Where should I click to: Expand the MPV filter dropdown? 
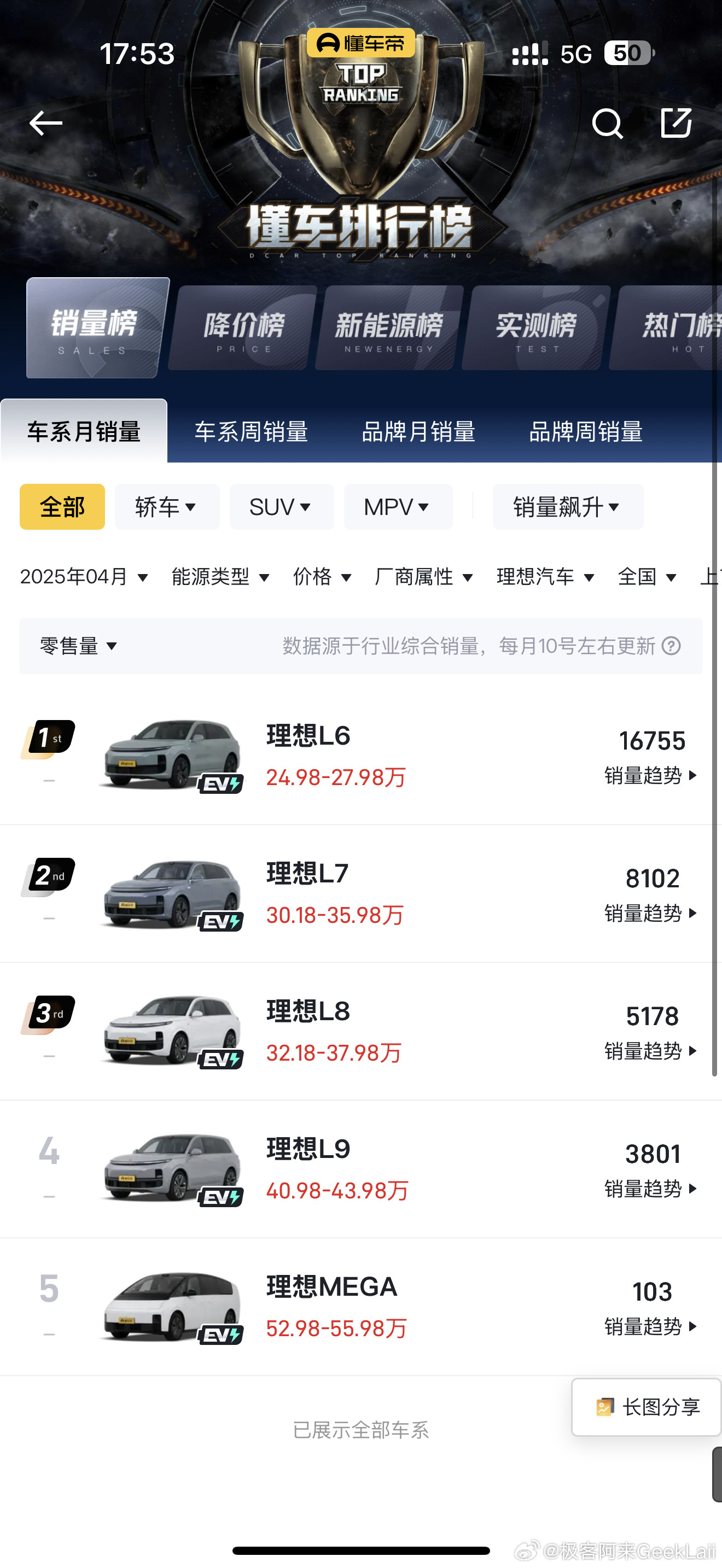[x=398, y=506]
